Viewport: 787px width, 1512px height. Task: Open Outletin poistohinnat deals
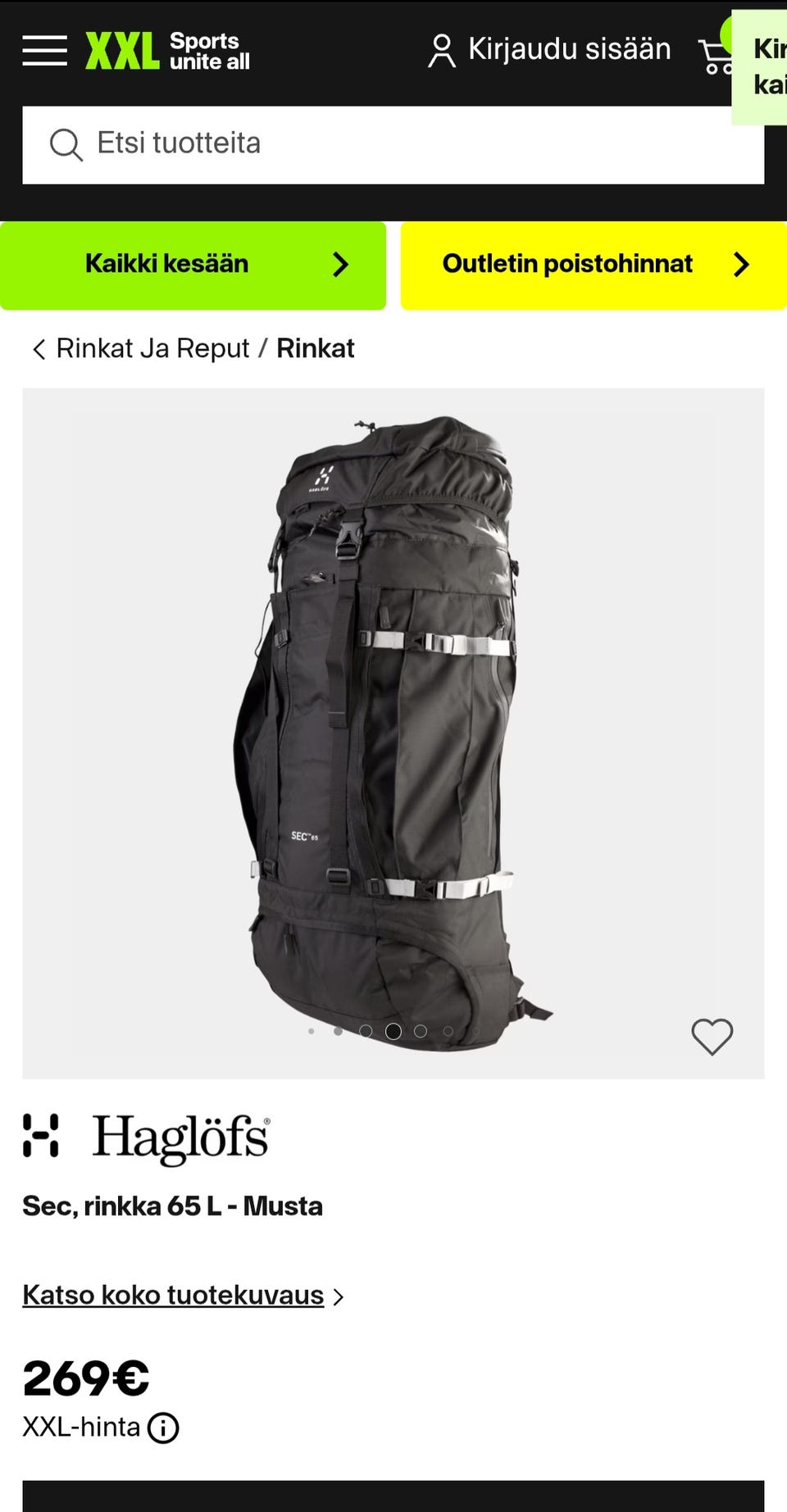pos(594,265)
